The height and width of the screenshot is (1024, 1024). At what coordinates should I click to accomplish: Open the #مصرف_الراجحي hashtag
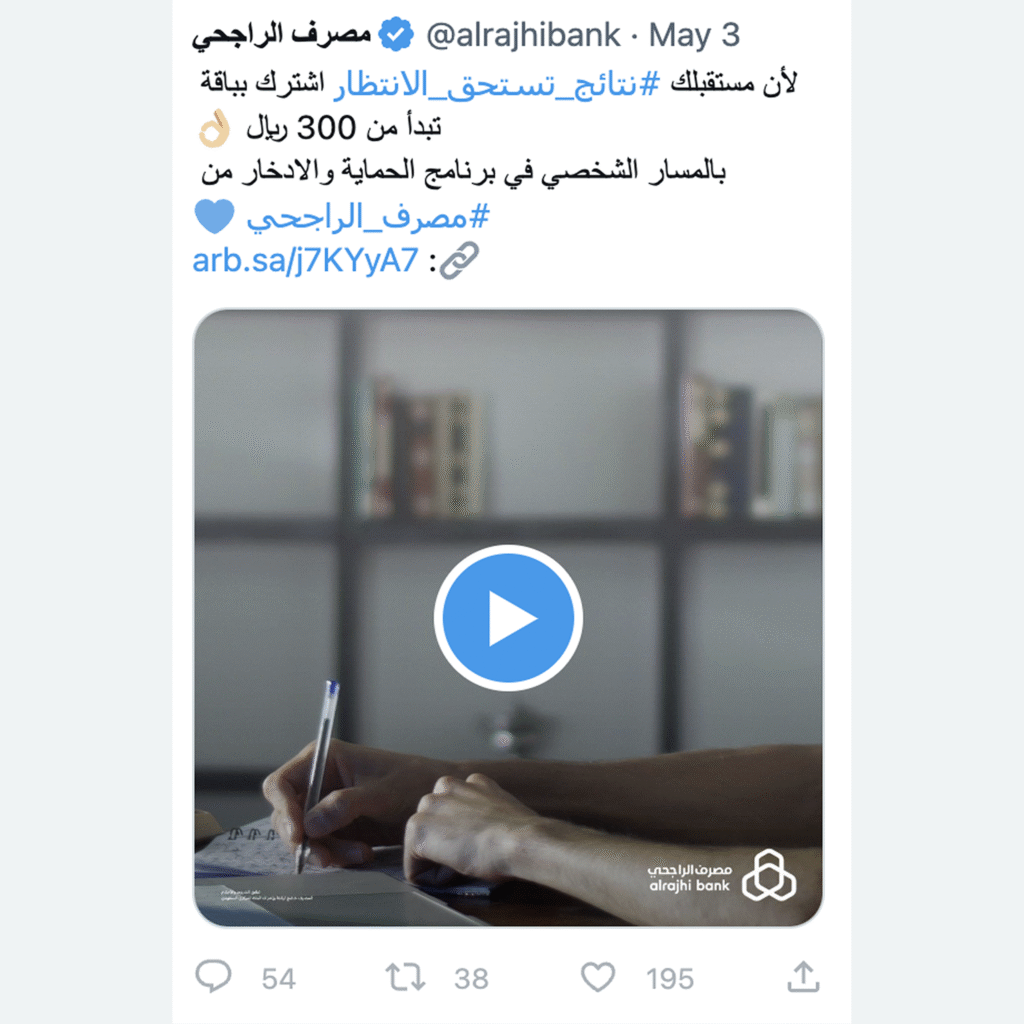pos(367,217)
